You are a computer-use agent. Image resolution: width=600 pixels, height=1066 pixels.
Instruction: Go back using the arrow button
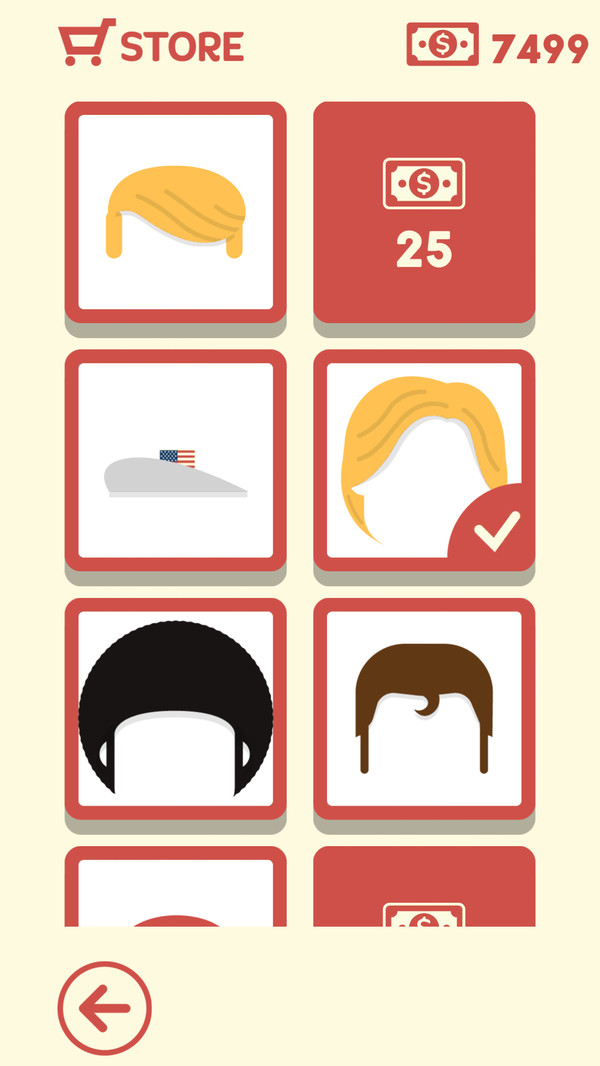[x=105, y=1008]
